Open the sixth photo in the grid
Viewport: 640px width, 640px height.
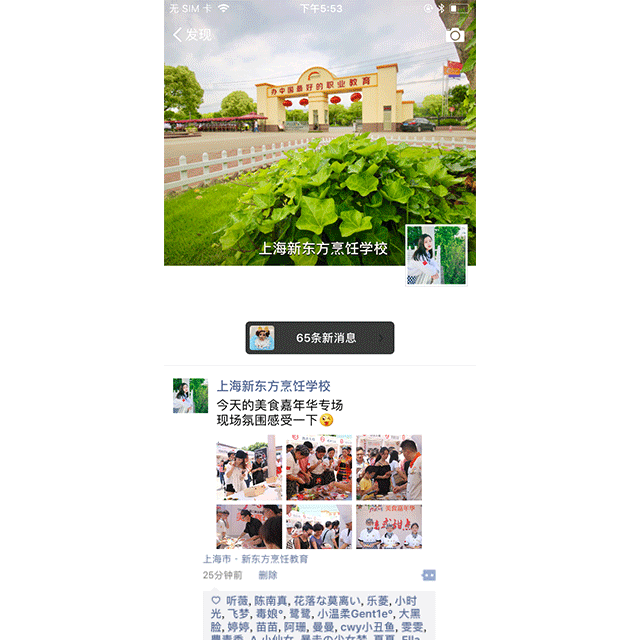(388, 526)
